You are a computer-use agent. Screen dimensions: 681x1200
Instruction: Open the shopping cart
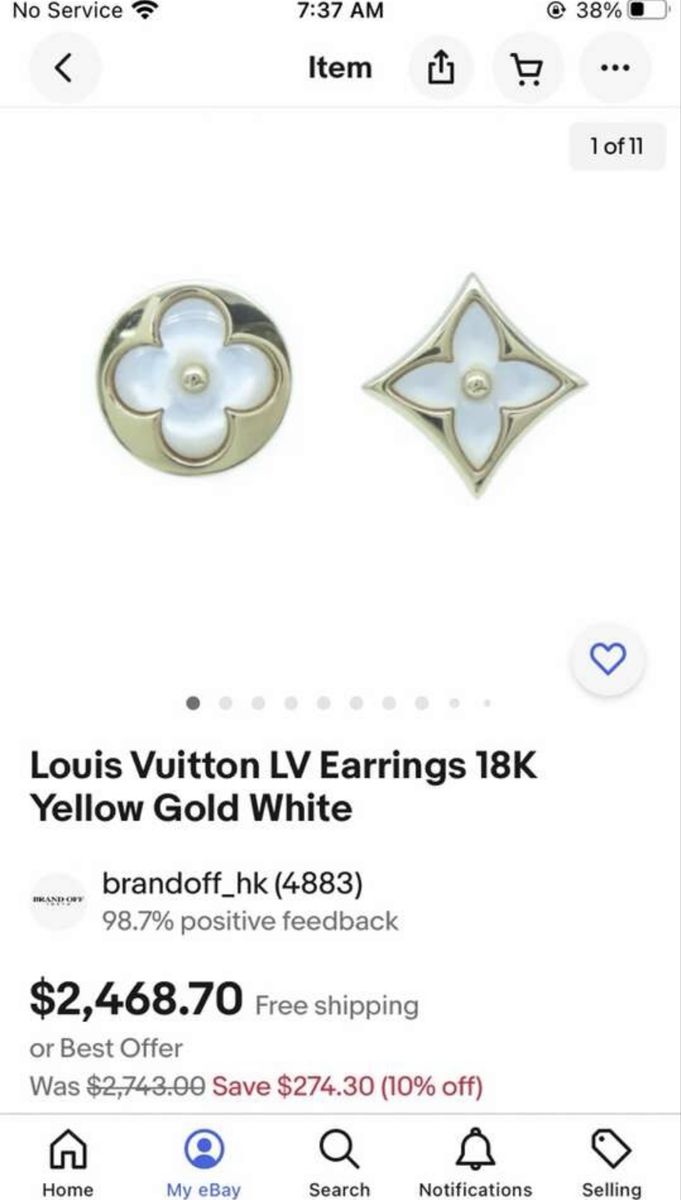(x=526, y=68)
